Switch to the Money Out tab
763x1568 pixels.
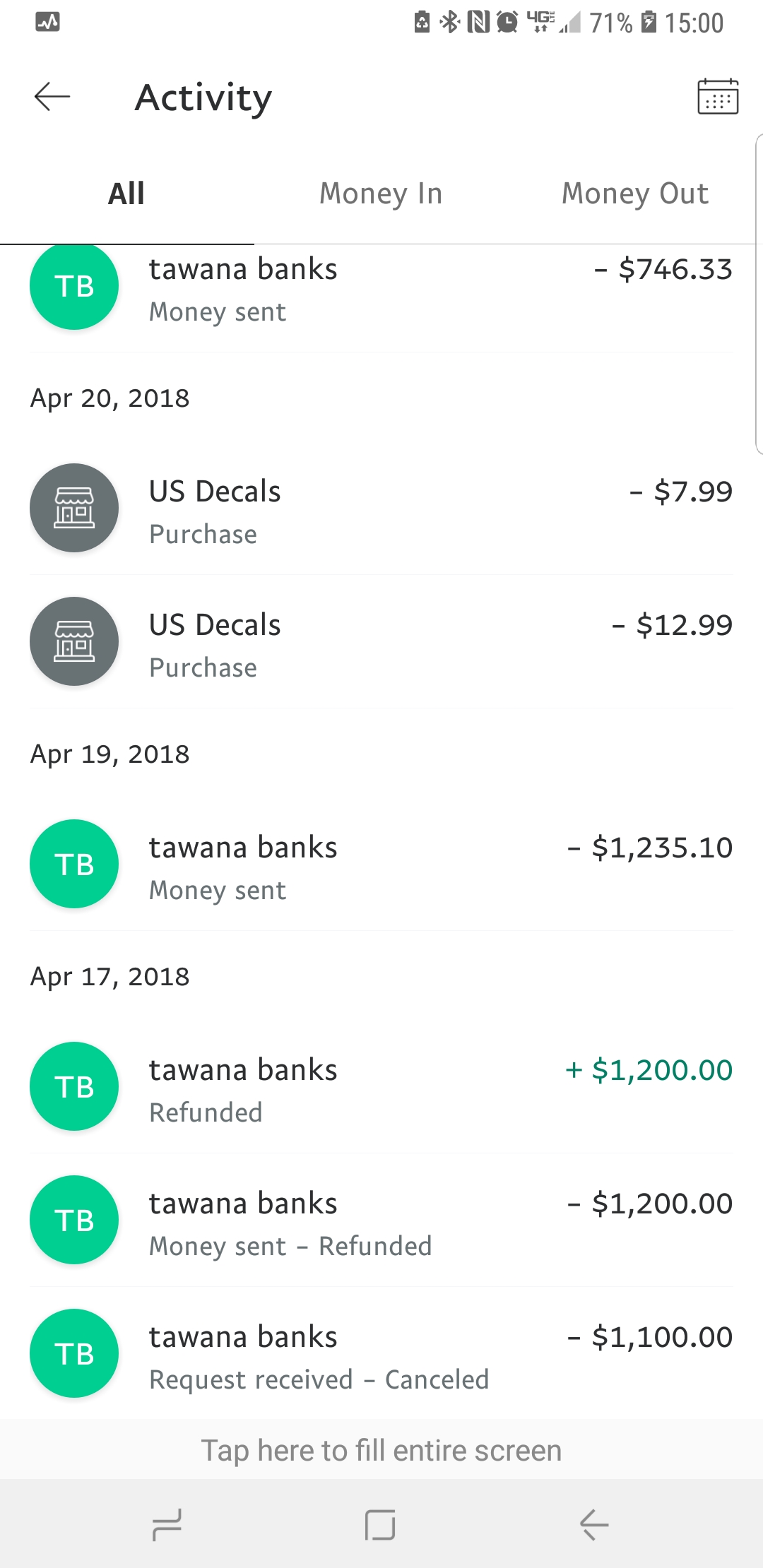pos(635,194)
